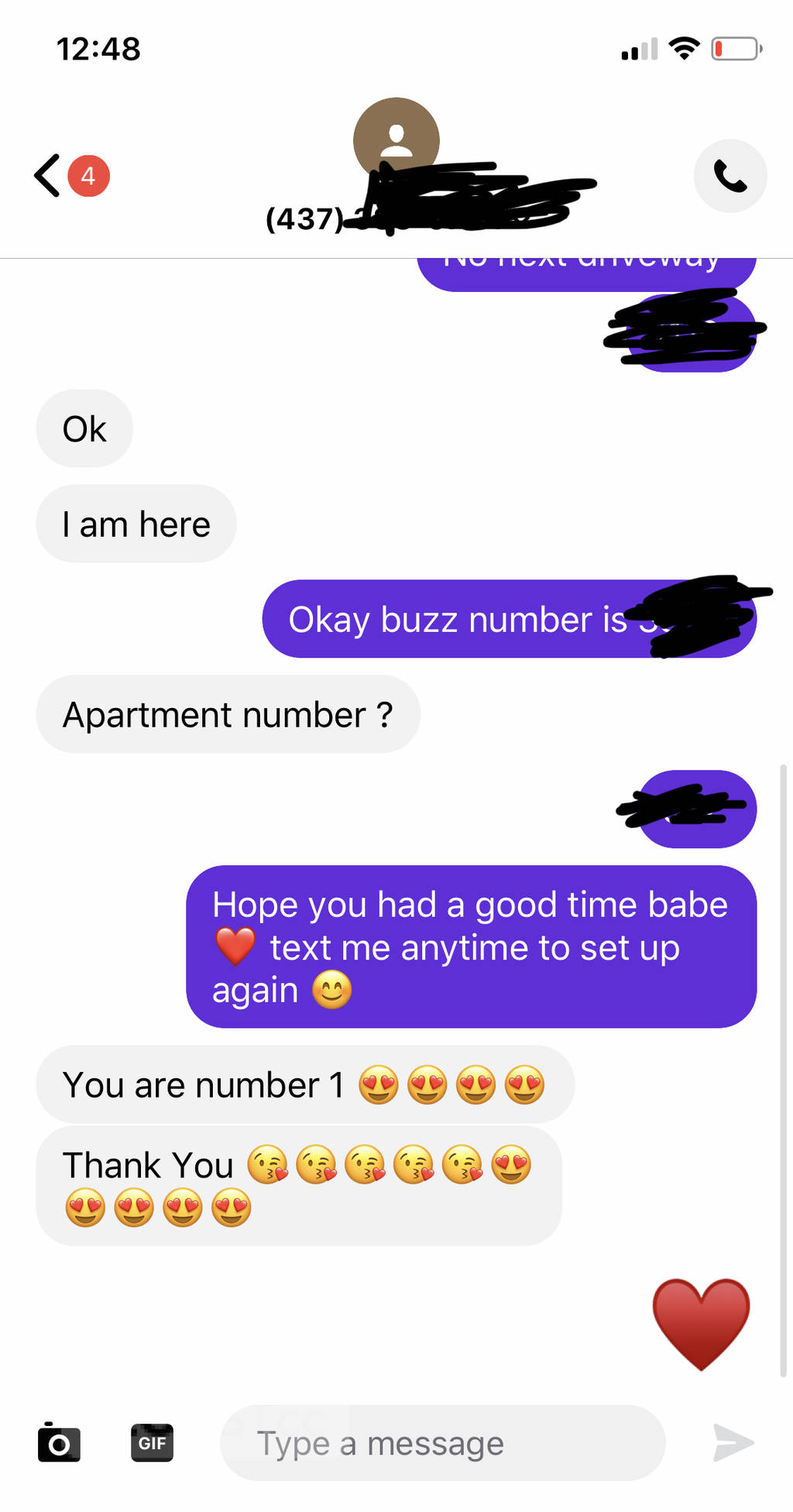
Task: Open the camera to attach a photo
Action: click(59, 1442)
